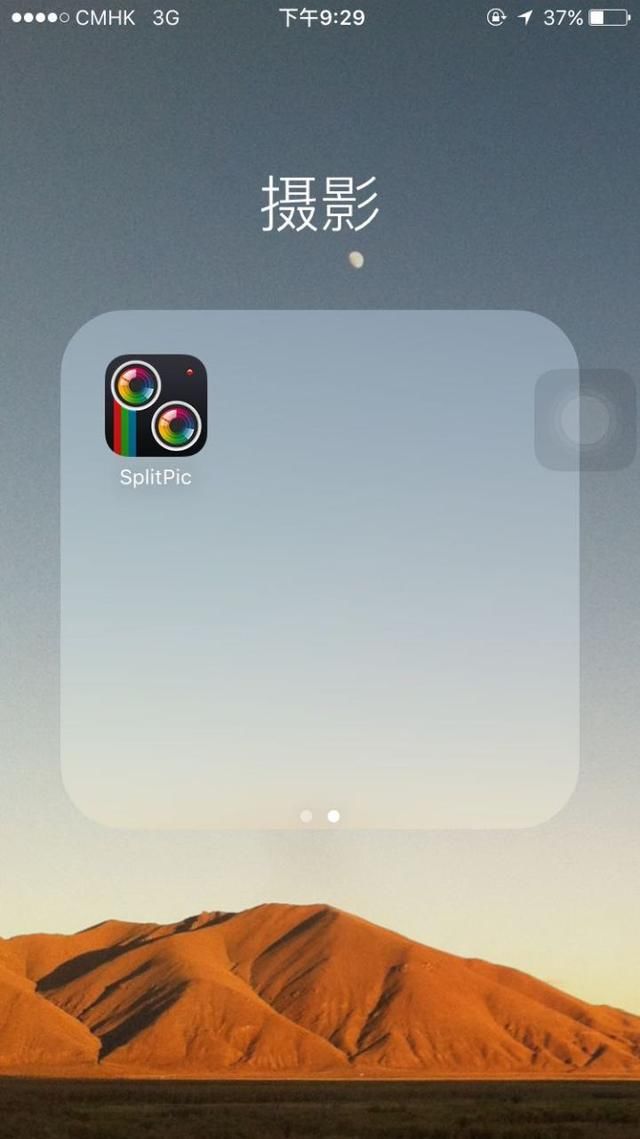Open the SplitPic app

(156, 405)
